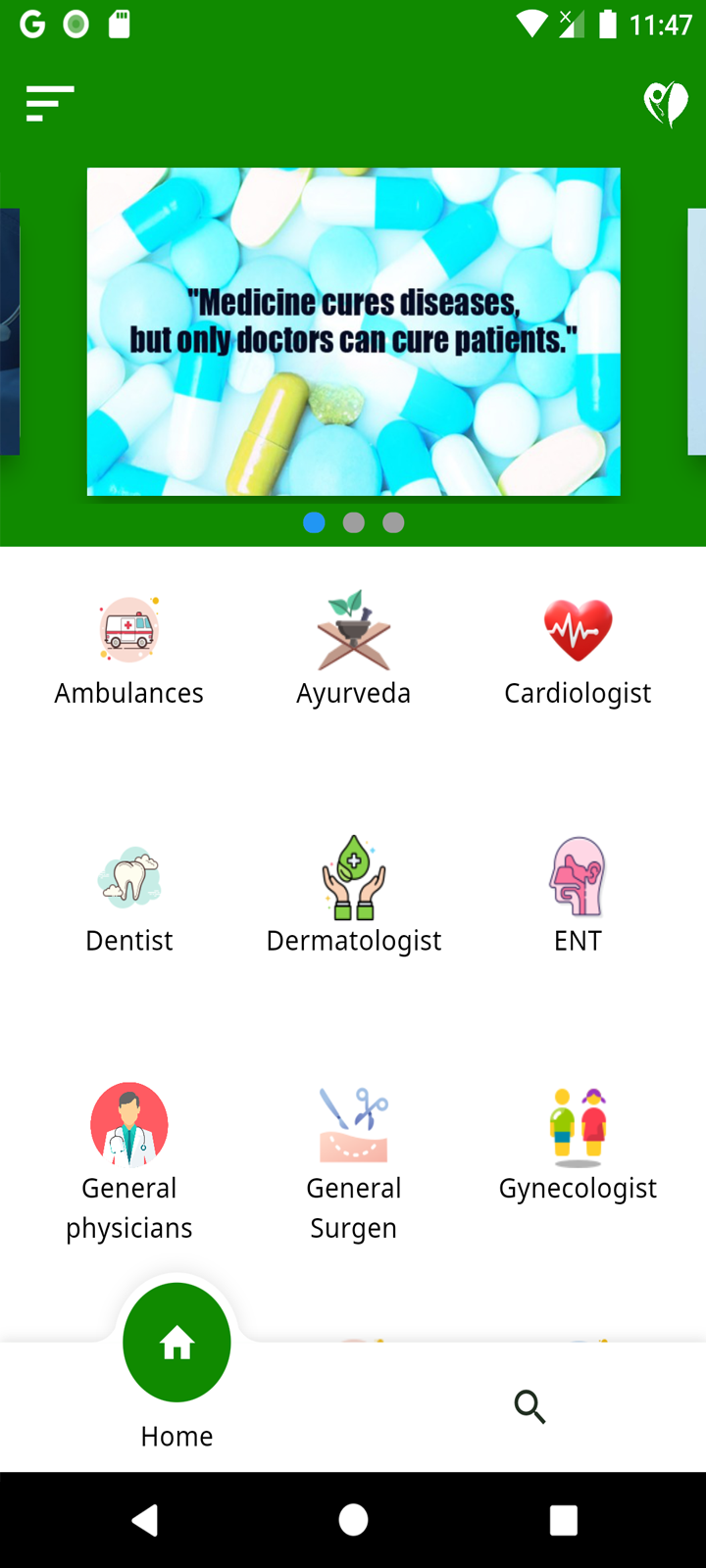This screenshot has height=1568, width=706.
Task: View General Surgen category
Action: coord(354,1161)
